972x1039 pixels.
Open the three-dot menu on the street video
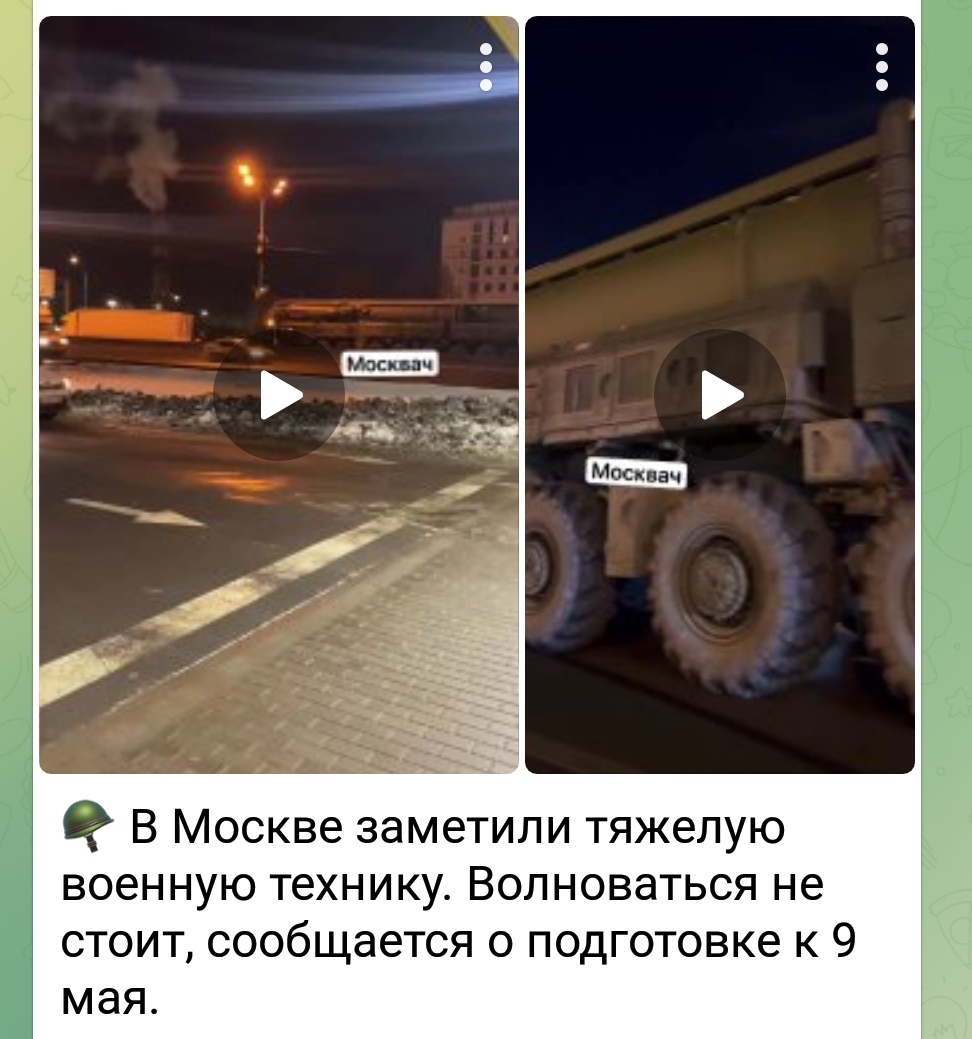[x=486, y=68]
